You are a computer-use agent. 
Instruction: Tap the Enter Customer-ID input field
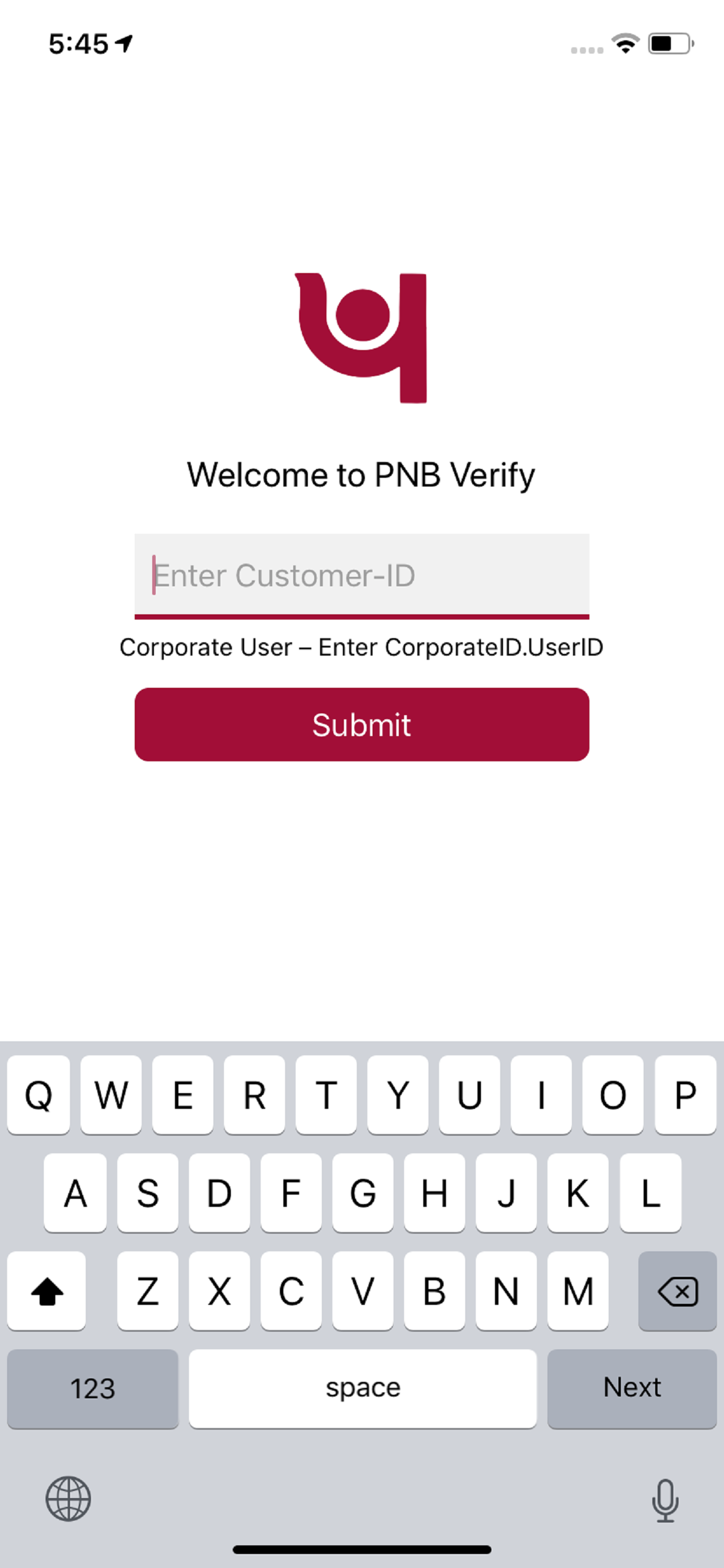coord(361,575)
